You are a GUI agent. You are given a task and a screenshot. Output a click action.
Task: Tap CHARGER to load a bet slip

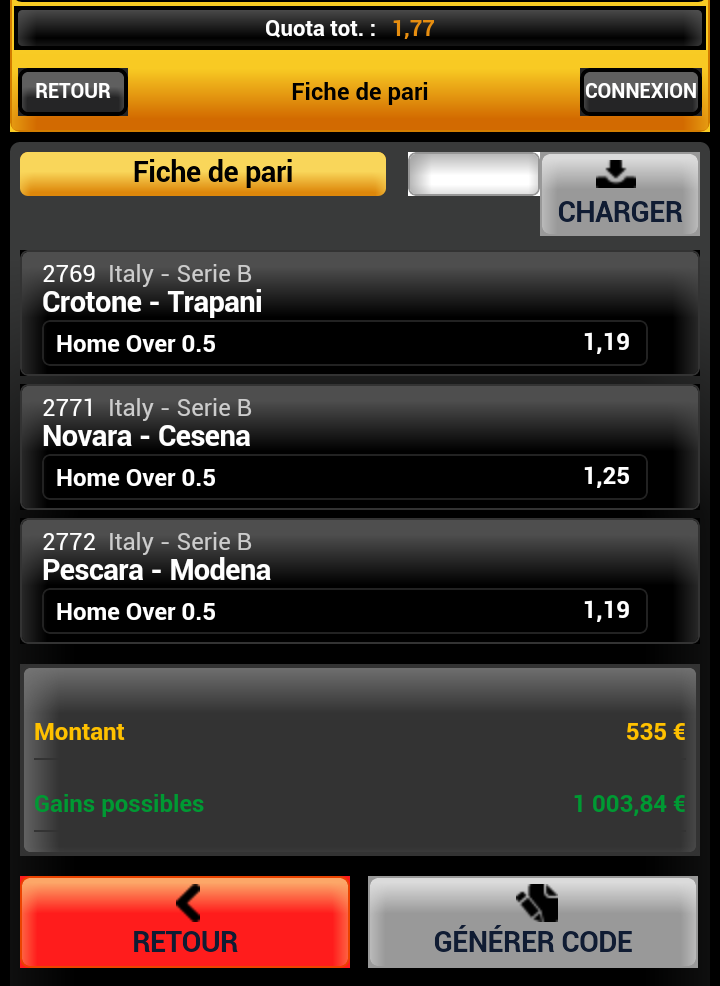point(620,194)
